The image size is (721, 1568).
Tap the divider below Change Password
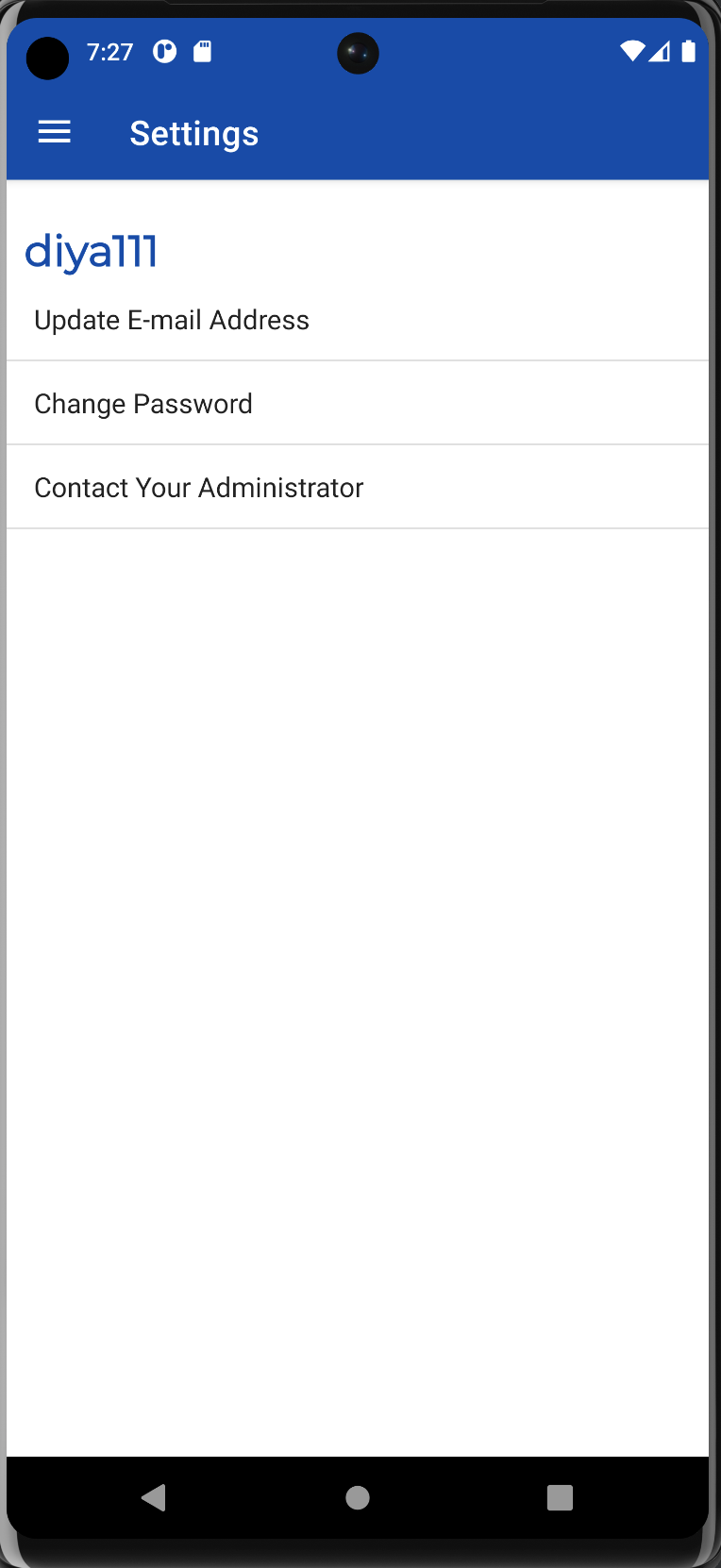click(x=357, y=443)
